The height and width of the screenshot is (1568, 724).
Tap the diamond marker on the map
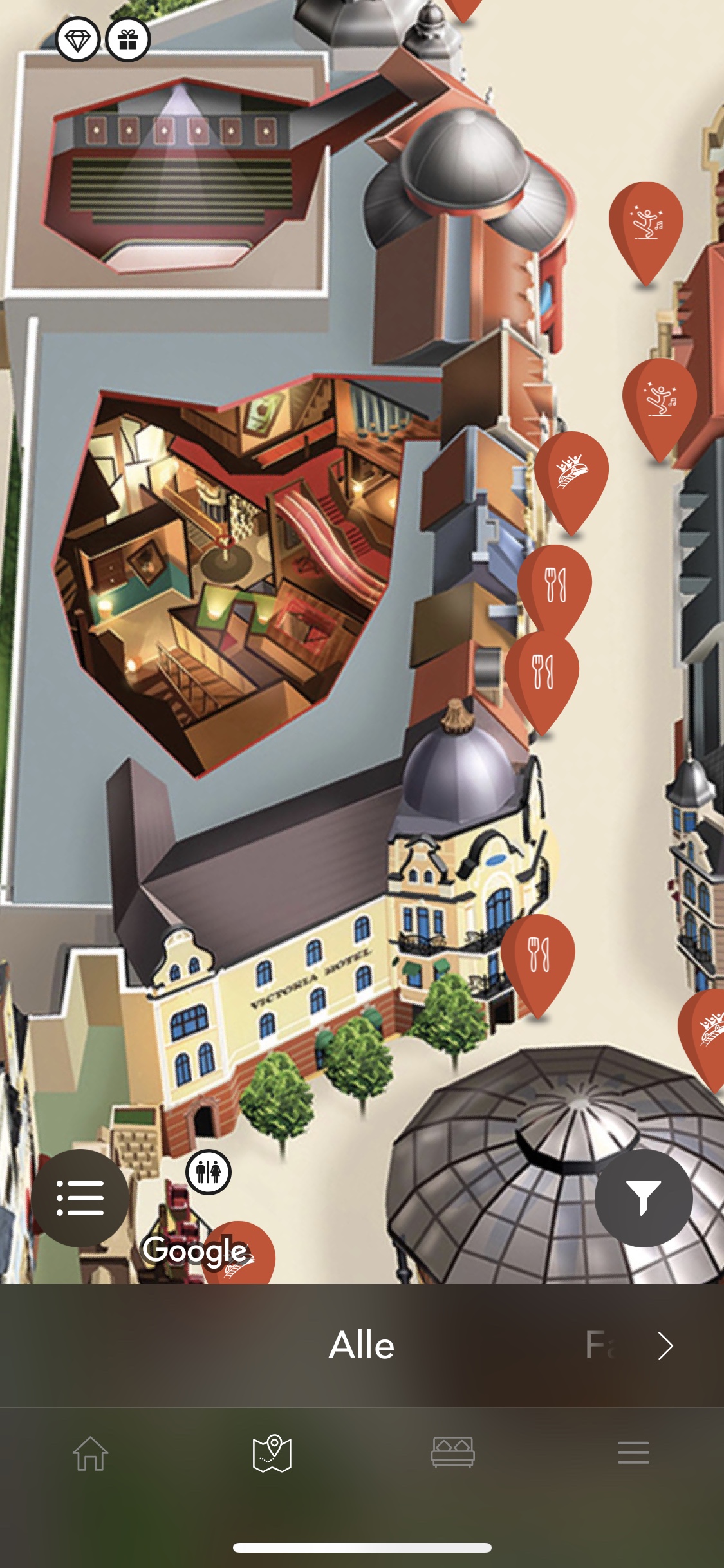click(x=78, y=39)
